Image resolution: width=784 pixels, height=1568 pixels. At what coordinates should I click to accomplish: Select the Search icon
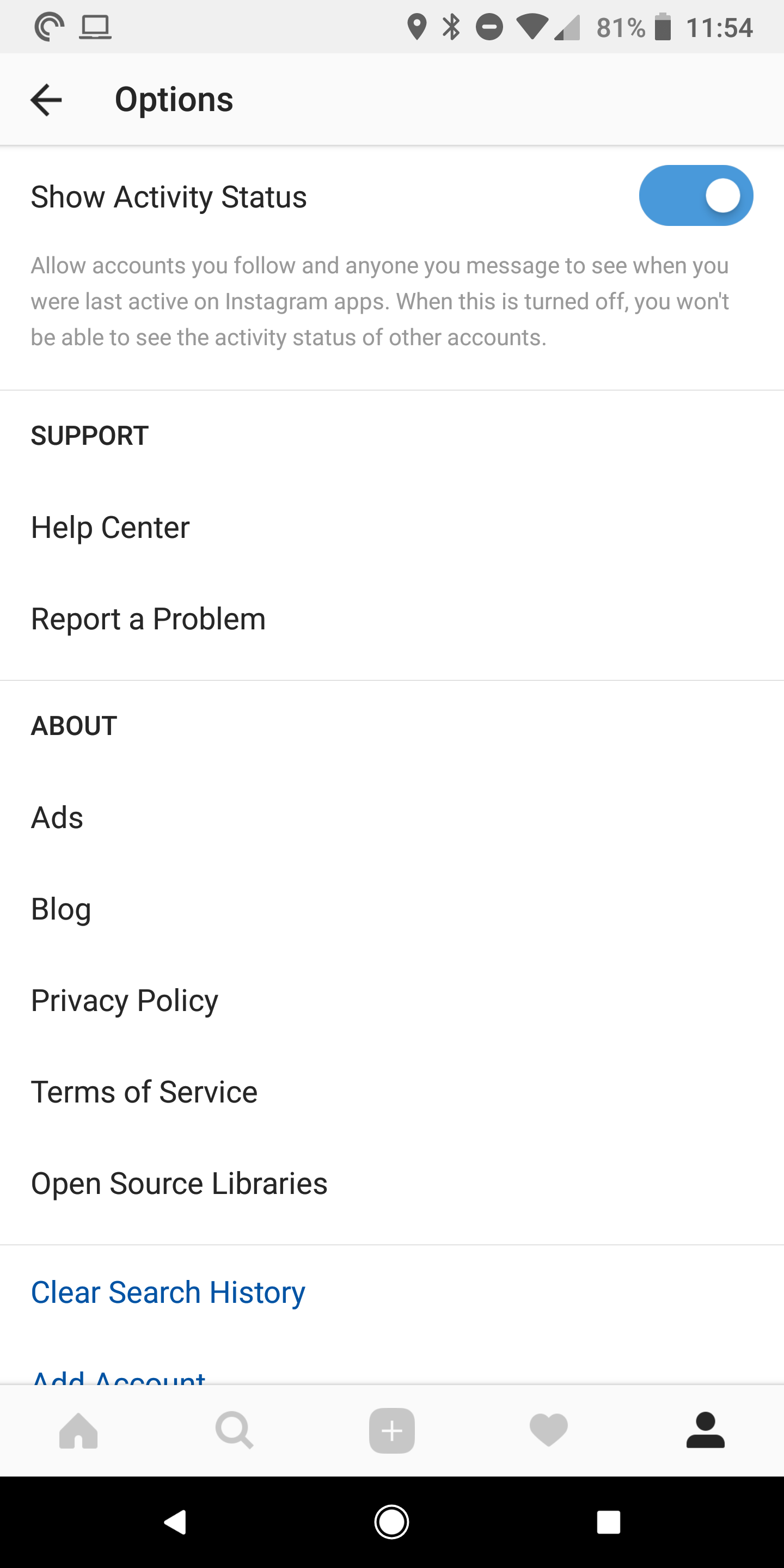tap(235, 1429)
